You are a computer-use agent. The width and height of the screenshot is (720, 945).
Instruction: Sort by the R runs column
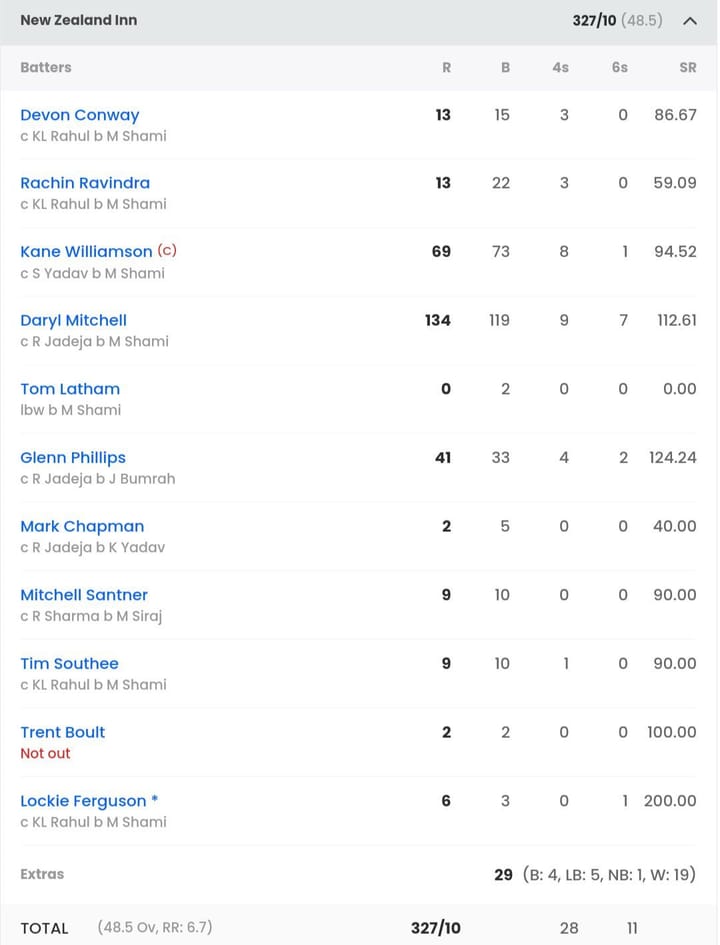coord(446,68)
